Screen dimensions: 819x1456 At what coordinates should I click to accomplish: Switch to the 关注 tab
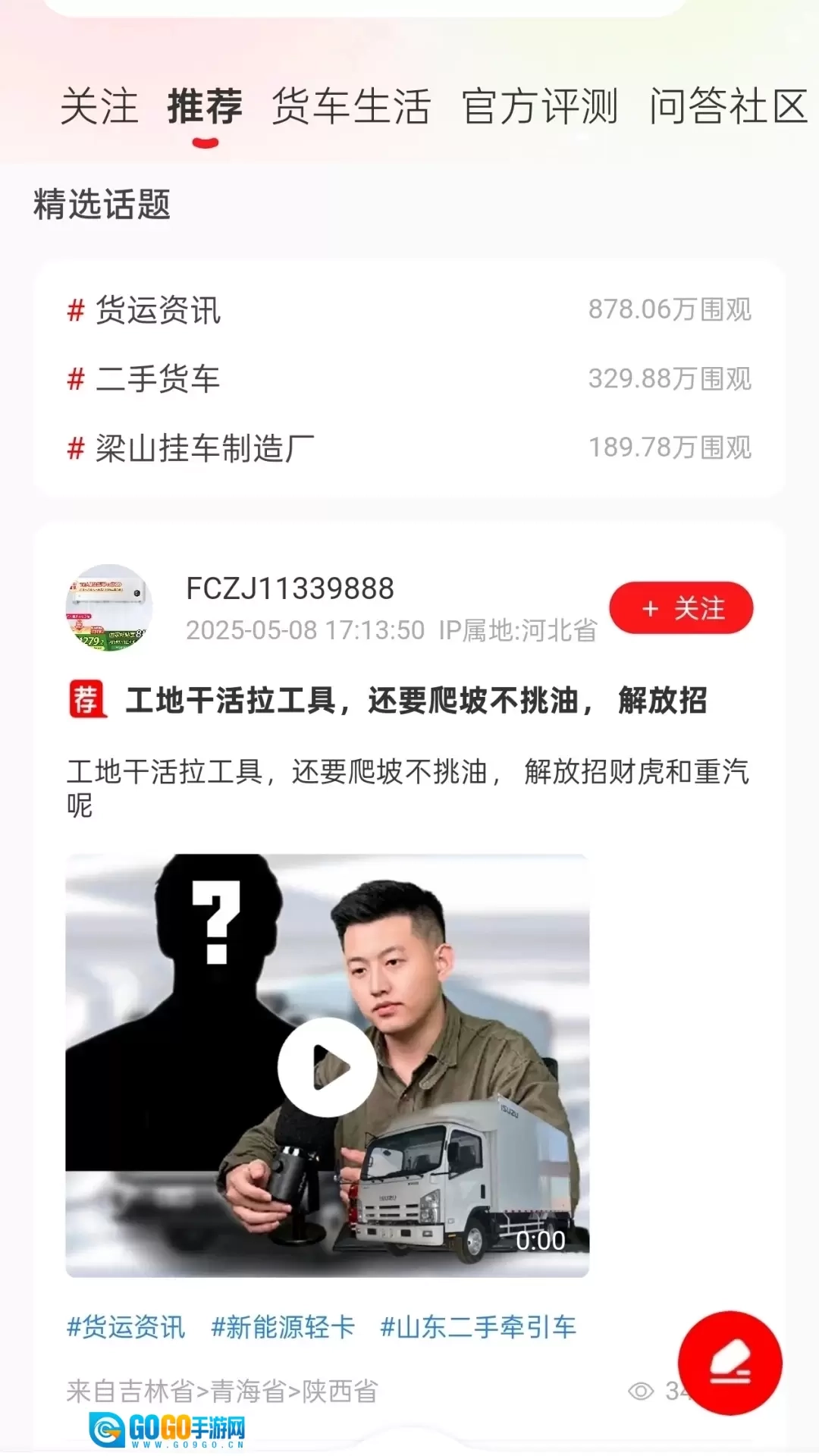tap(99, 108)
